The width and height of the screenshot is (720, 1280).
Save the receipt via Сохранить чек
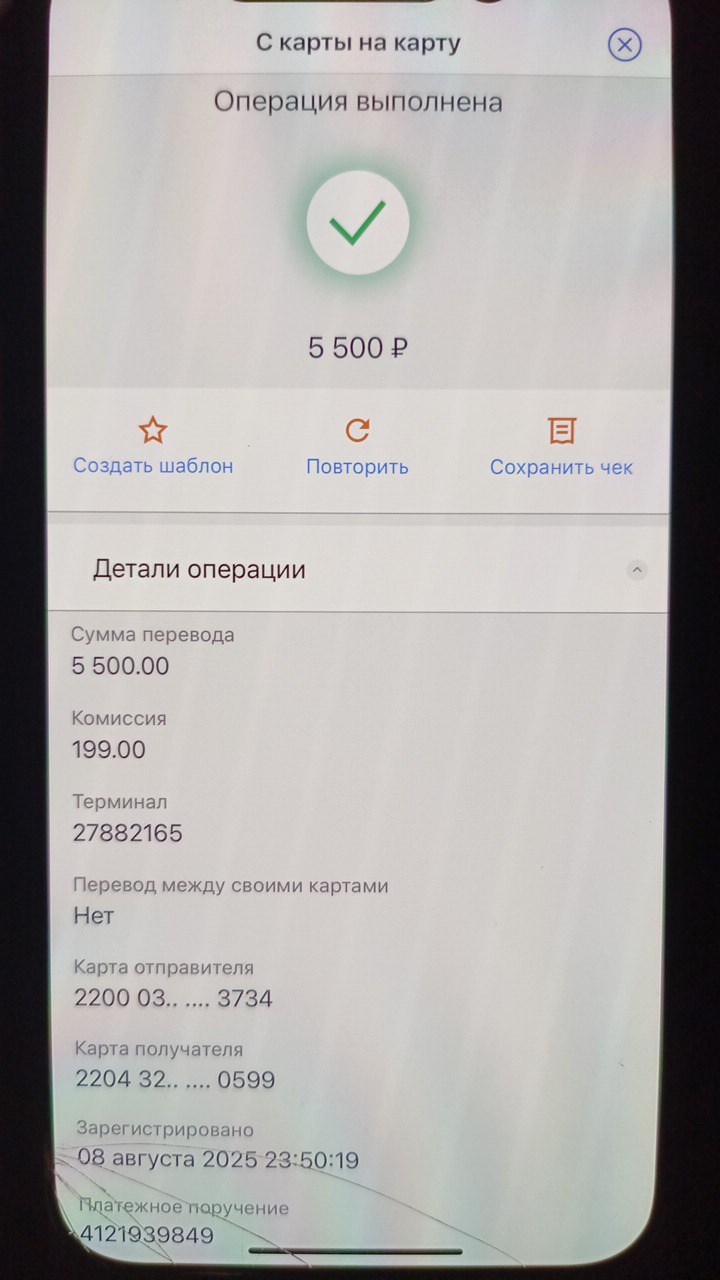pos(561,447)
